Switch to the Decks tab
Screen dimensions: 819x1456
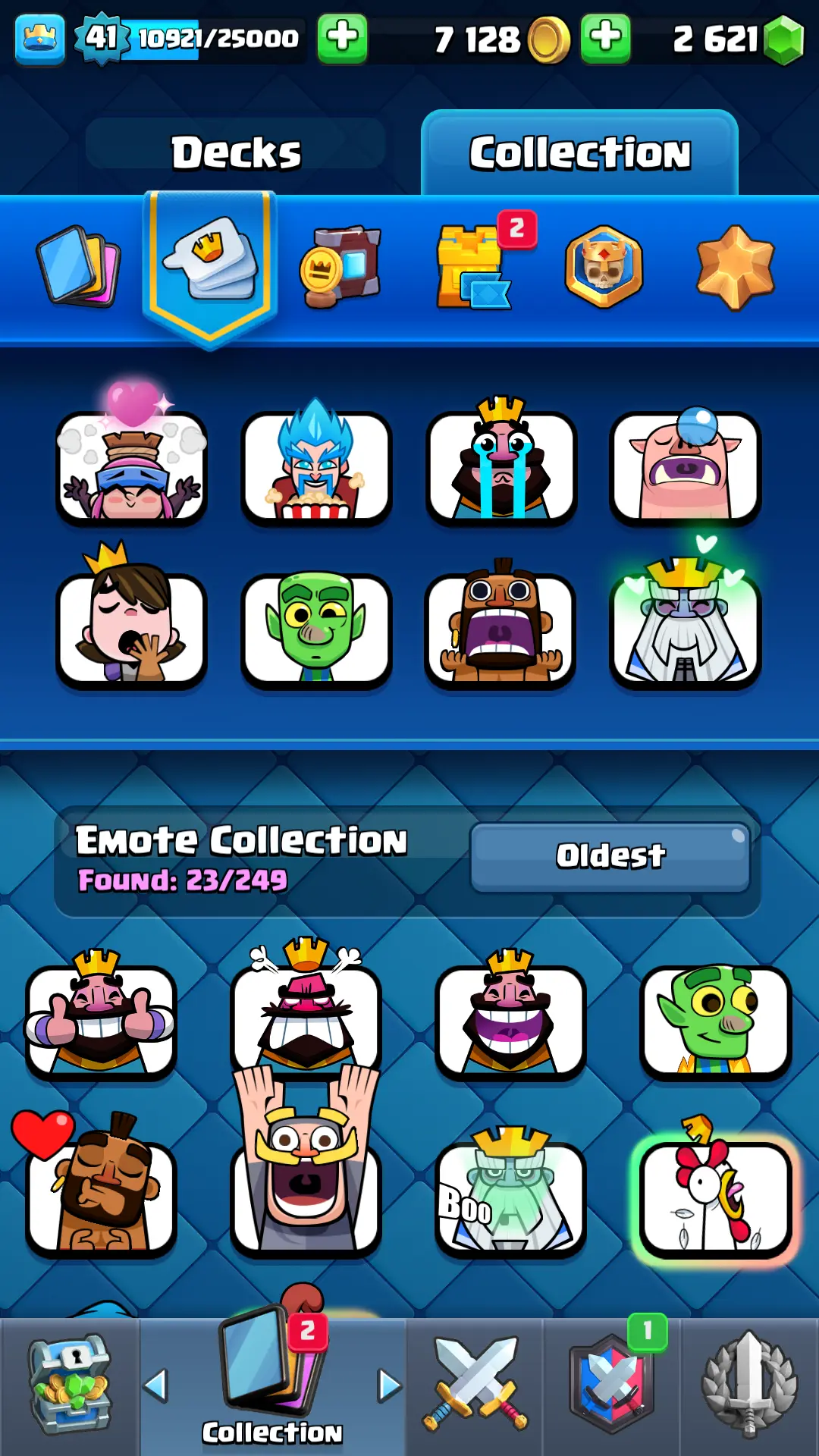coord(236,152)
